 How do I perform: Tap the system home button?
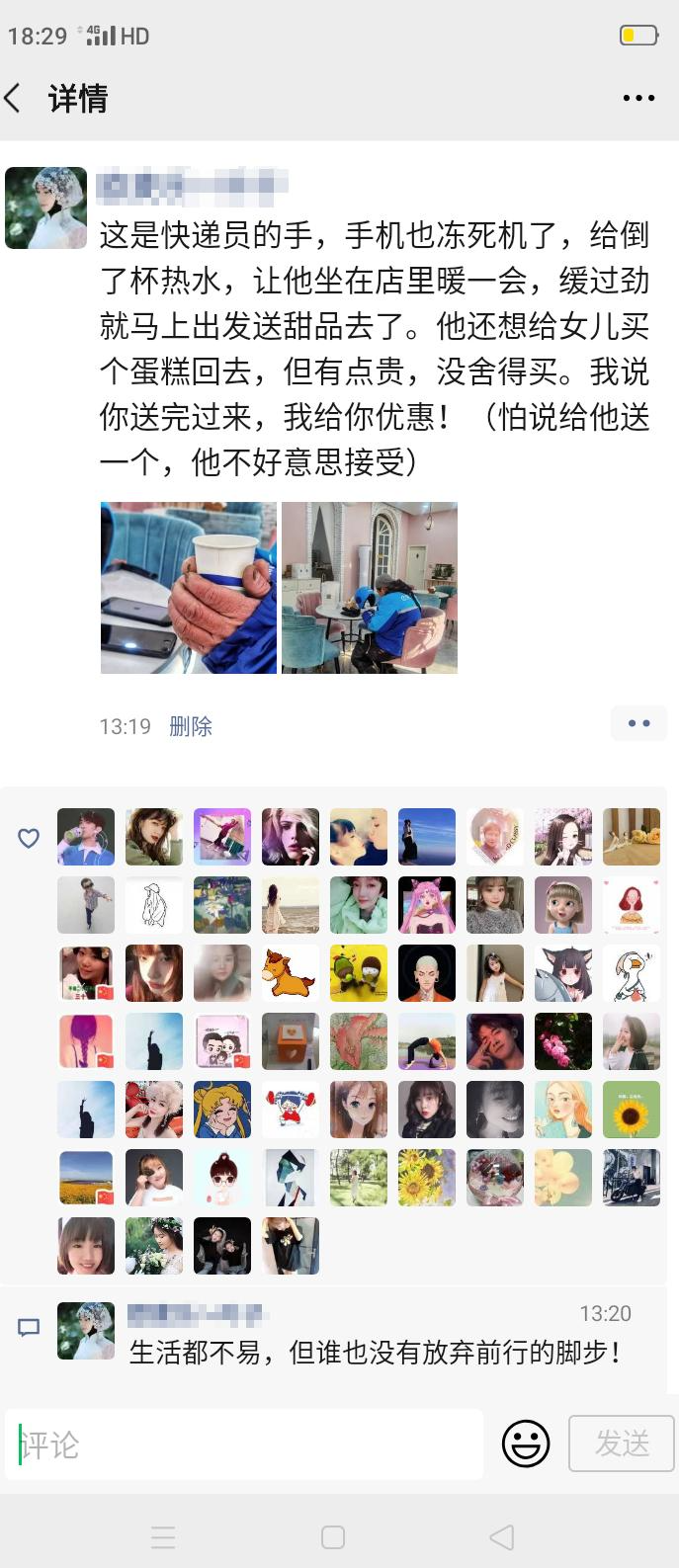(333, 1537)
